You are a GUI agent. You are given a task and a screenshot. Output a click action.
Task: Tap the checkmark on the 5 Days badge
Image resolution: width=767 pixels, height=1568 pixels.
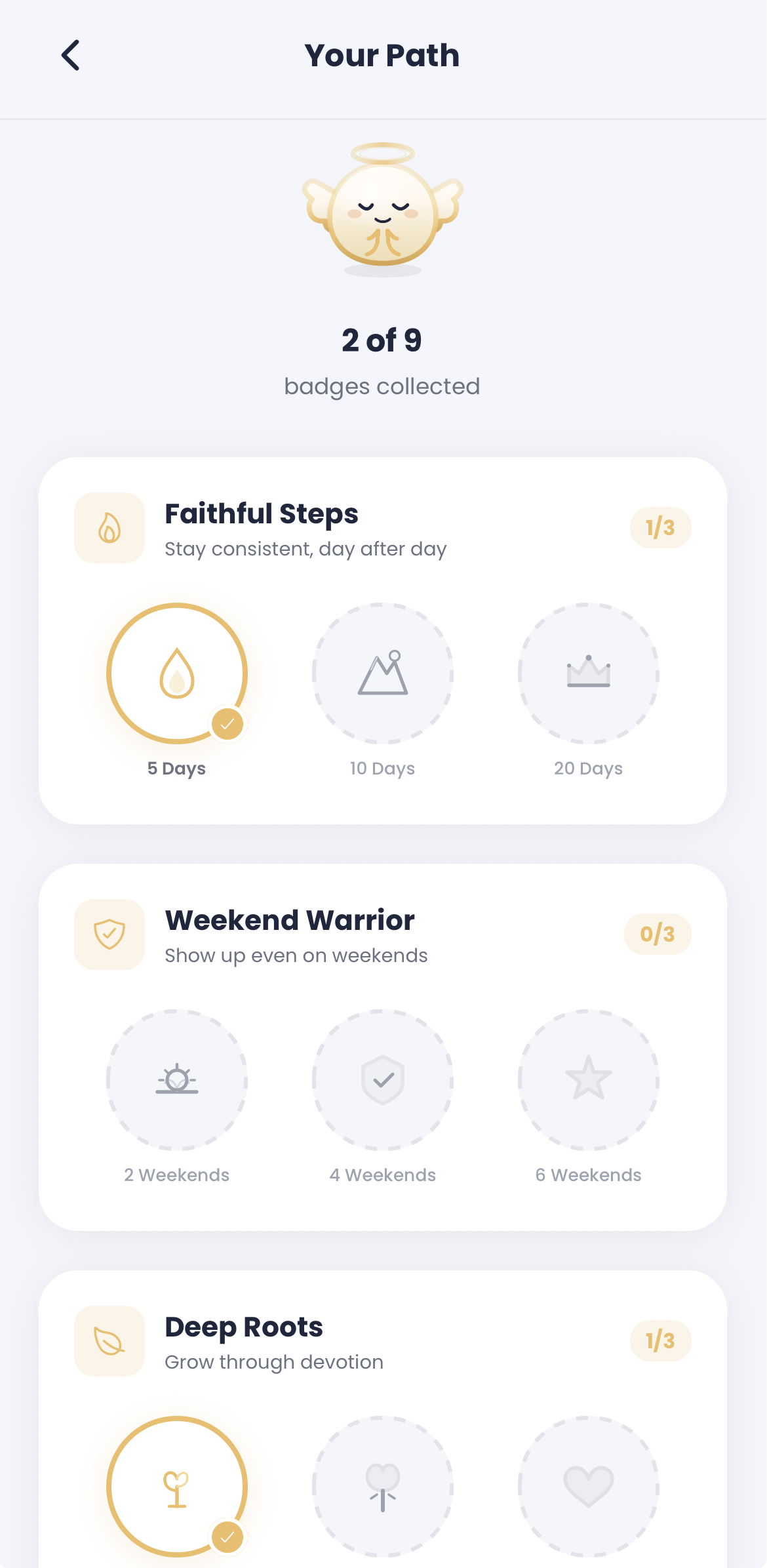[x=227, y=725]
